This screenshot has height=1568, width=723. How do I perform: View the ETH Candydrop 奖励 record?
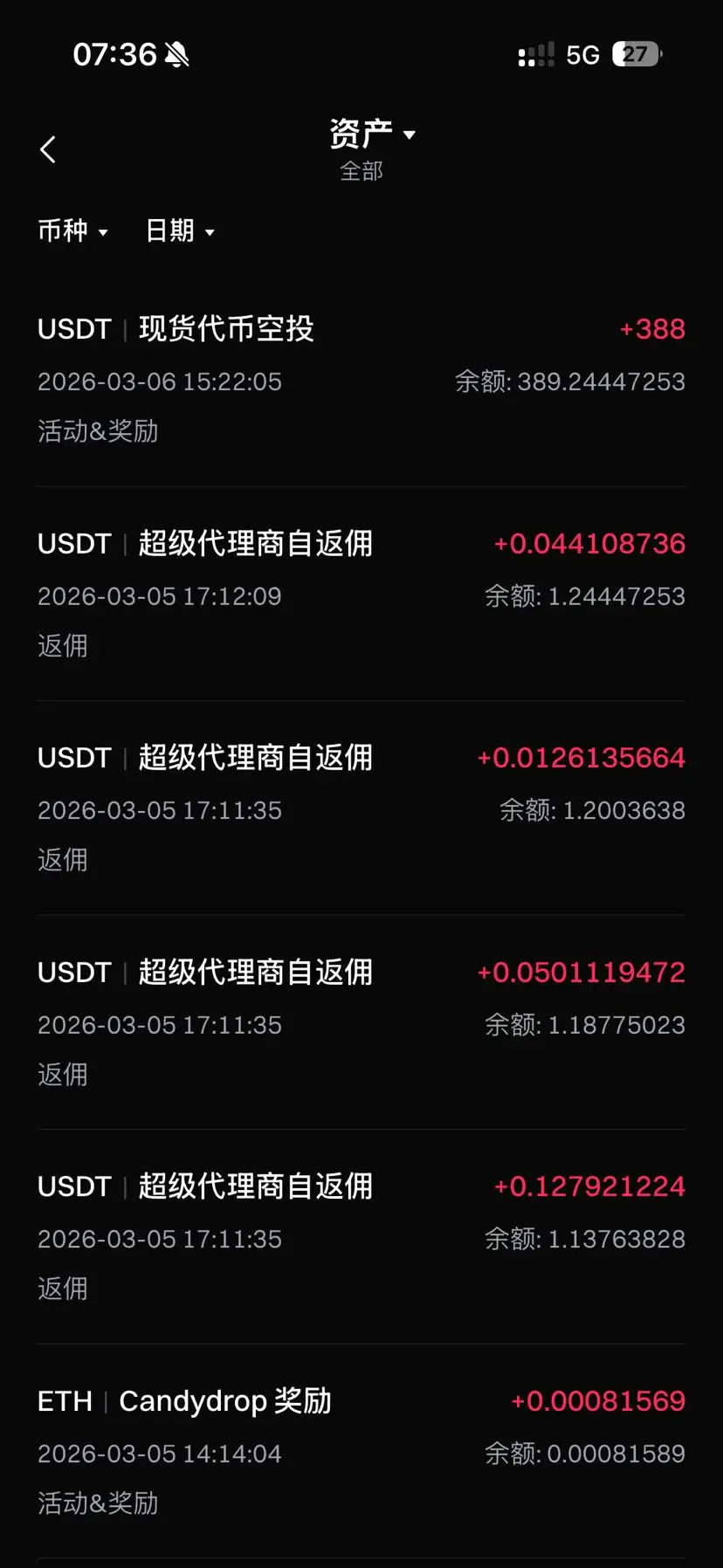point(361,1451)
